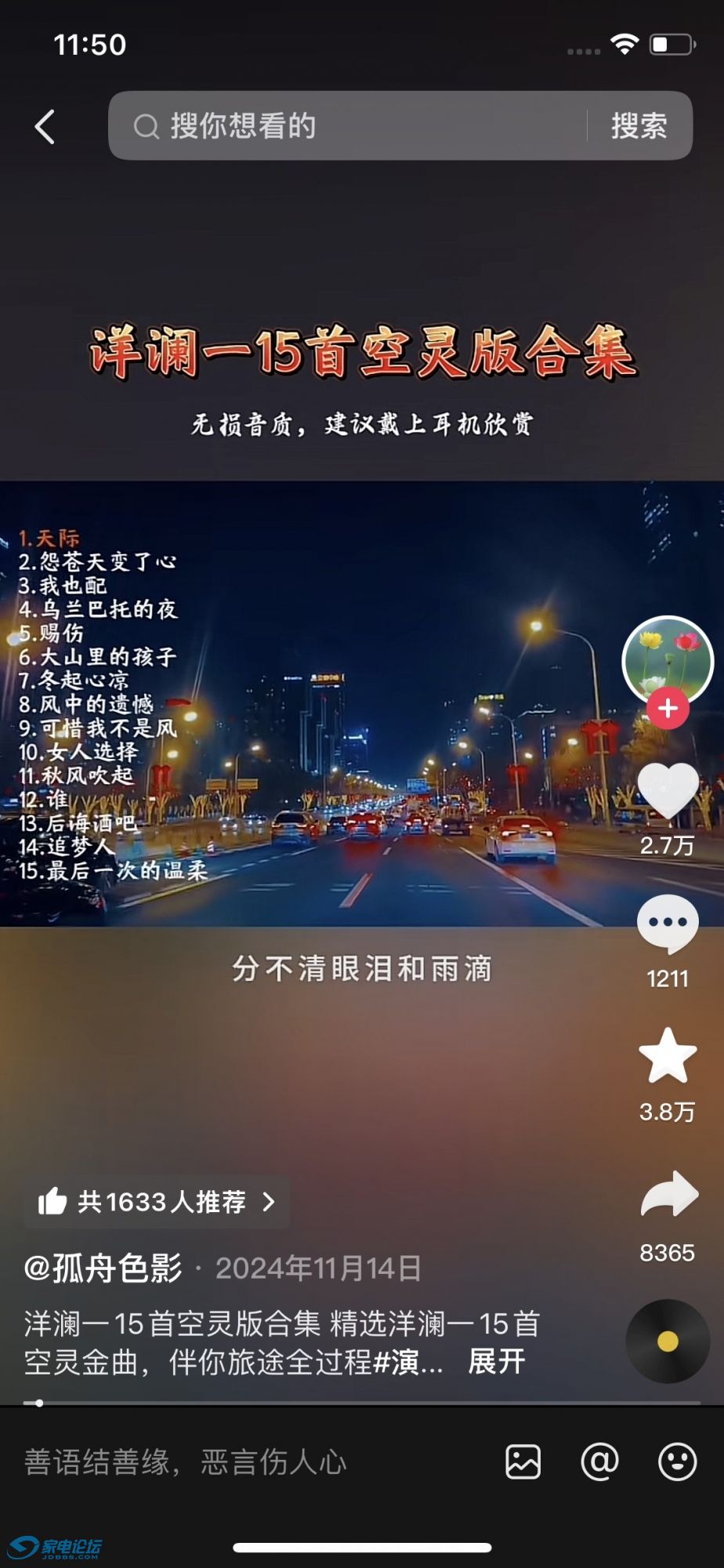This screenshot has height=1568, width=724.
Task: Go back with the top-left arrow
Action: click(x=45, y=126)
